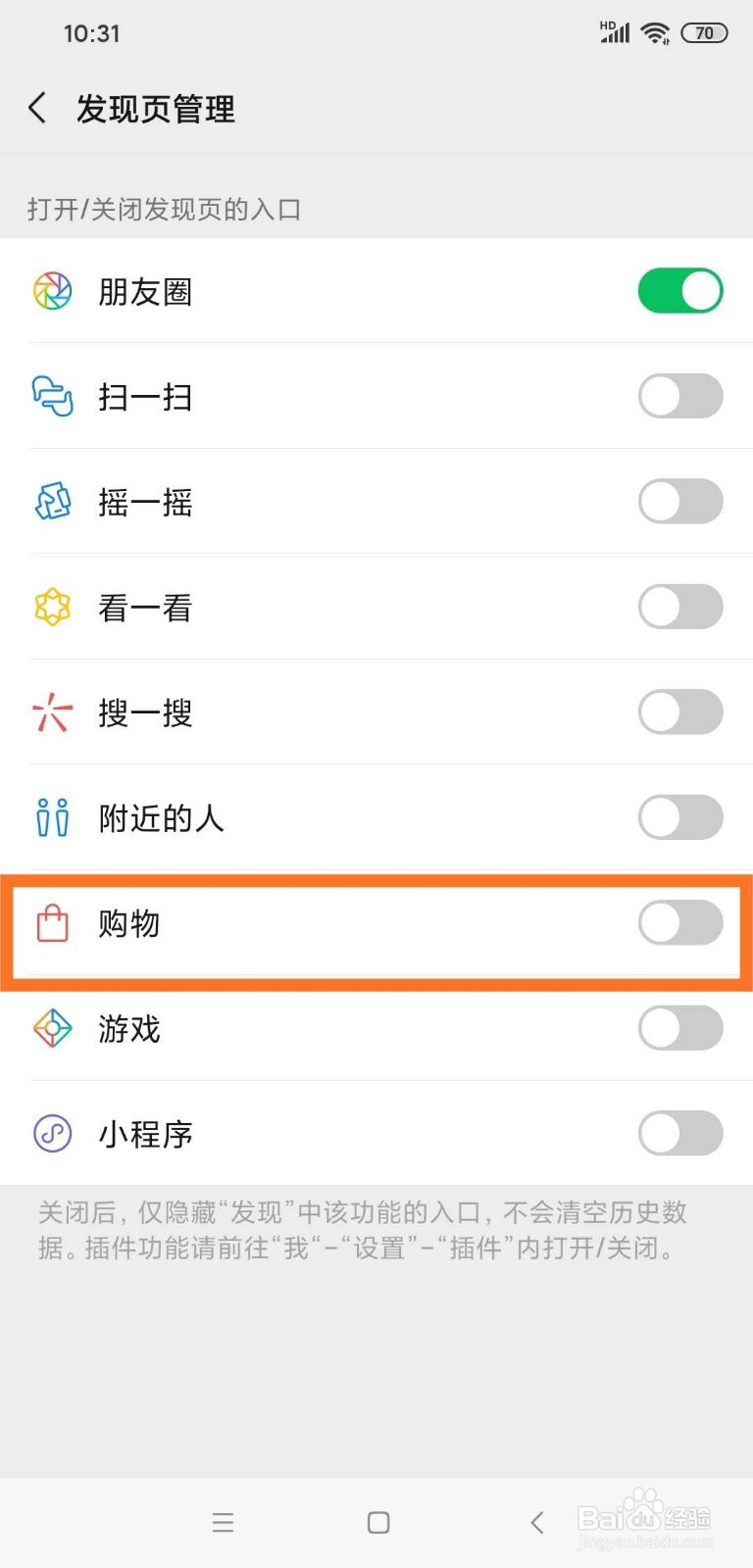This screenshot has height=1568, width=753.
Task: Click the 购物 (Shopping) bag icon
Action: (52, 923)
